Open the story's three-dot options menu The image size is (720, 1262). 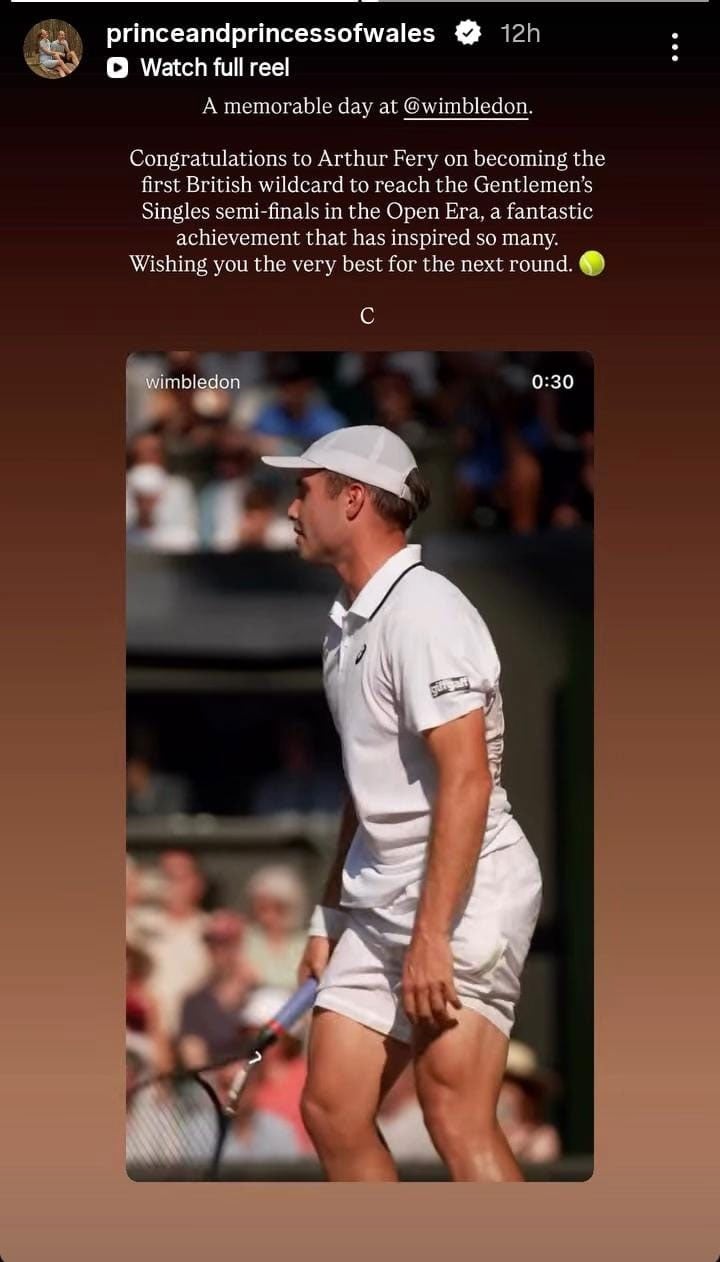click(675, 47)
